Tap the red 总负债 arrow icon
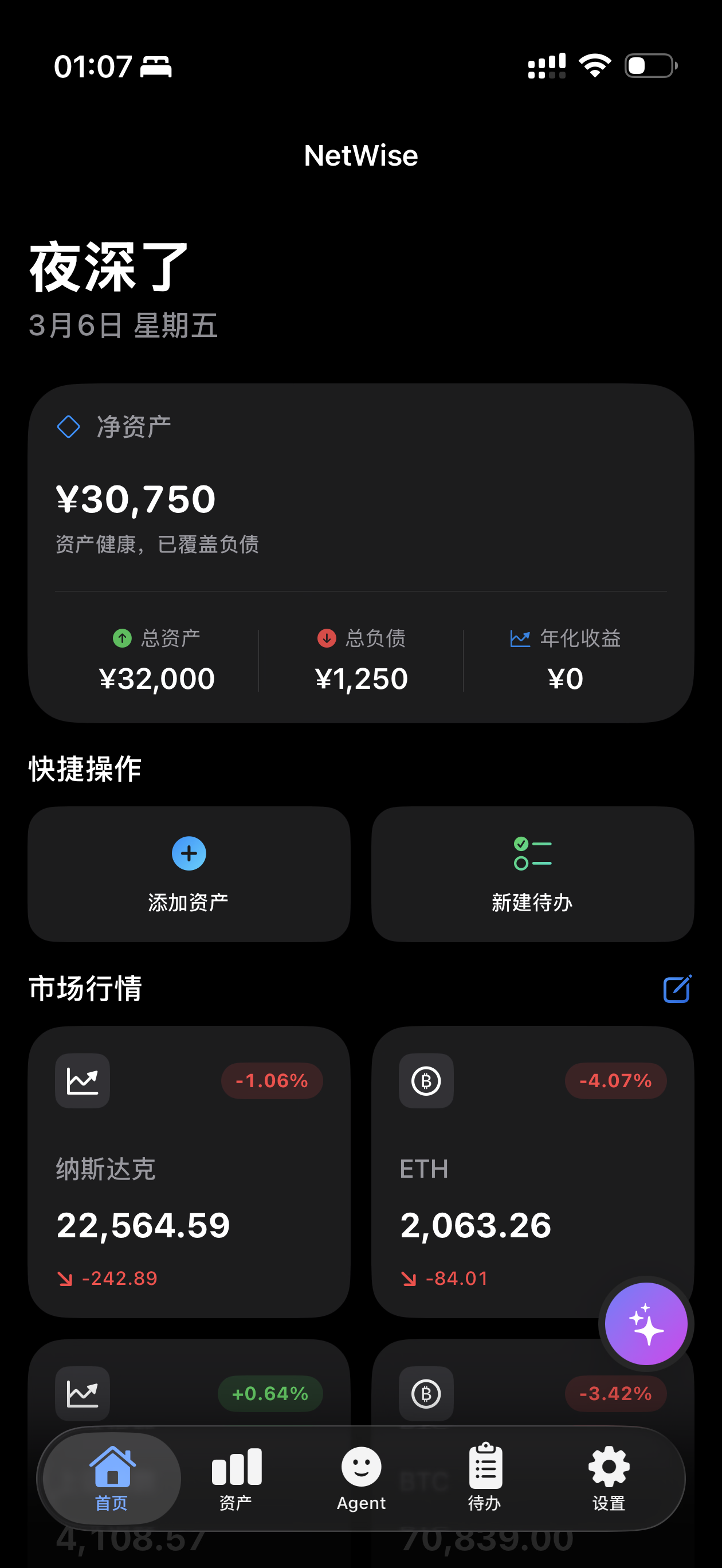Screen dimensions: 722x1568 point(326,638)
